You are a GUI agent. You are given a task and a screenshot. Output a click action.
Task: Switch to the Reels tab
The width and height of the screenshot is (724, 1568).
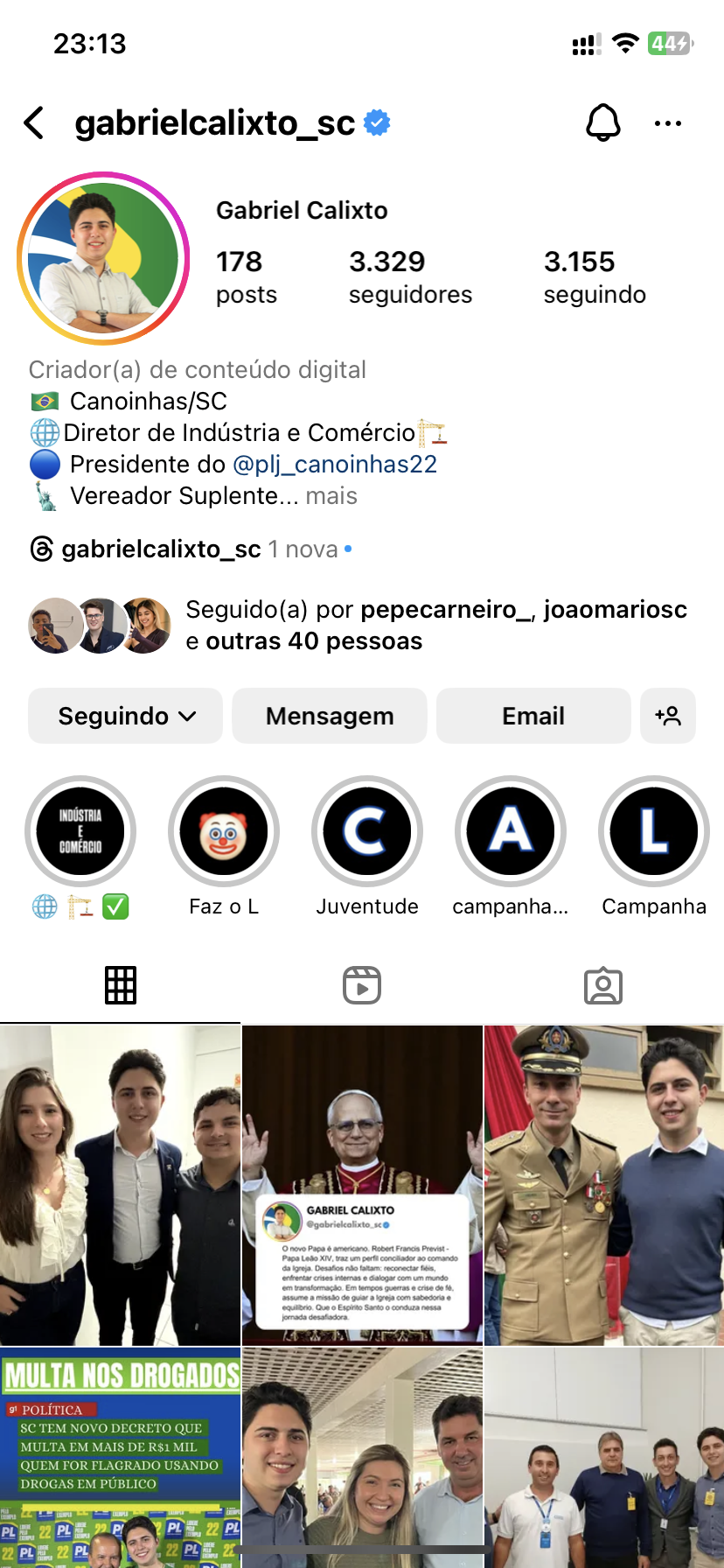pyautogui.click(x=362, y=985)
